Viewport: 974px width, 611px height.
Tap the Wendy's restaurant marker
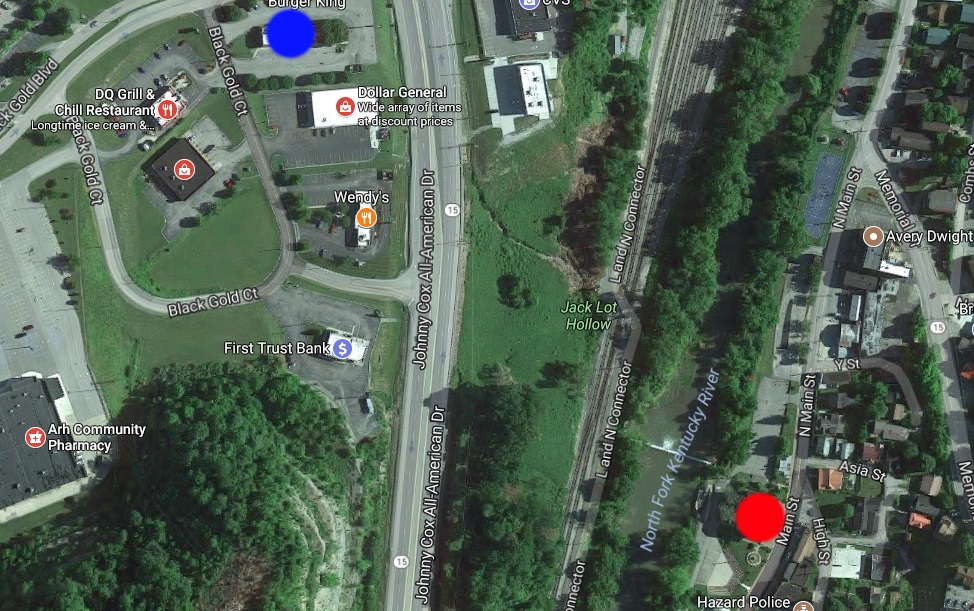(366, 217)
